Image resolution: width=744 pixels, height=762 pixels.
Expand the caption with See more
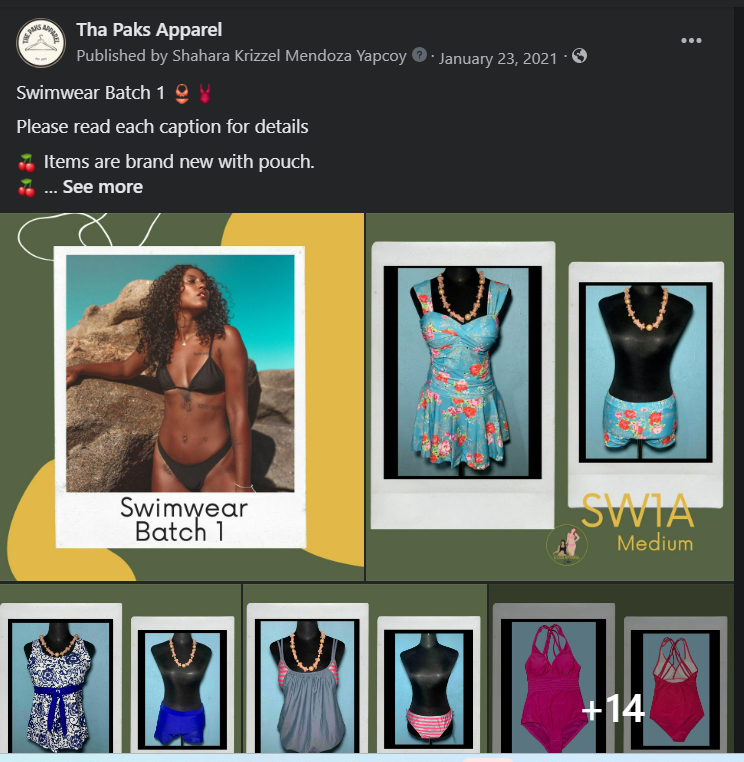[x=102, y=187]
